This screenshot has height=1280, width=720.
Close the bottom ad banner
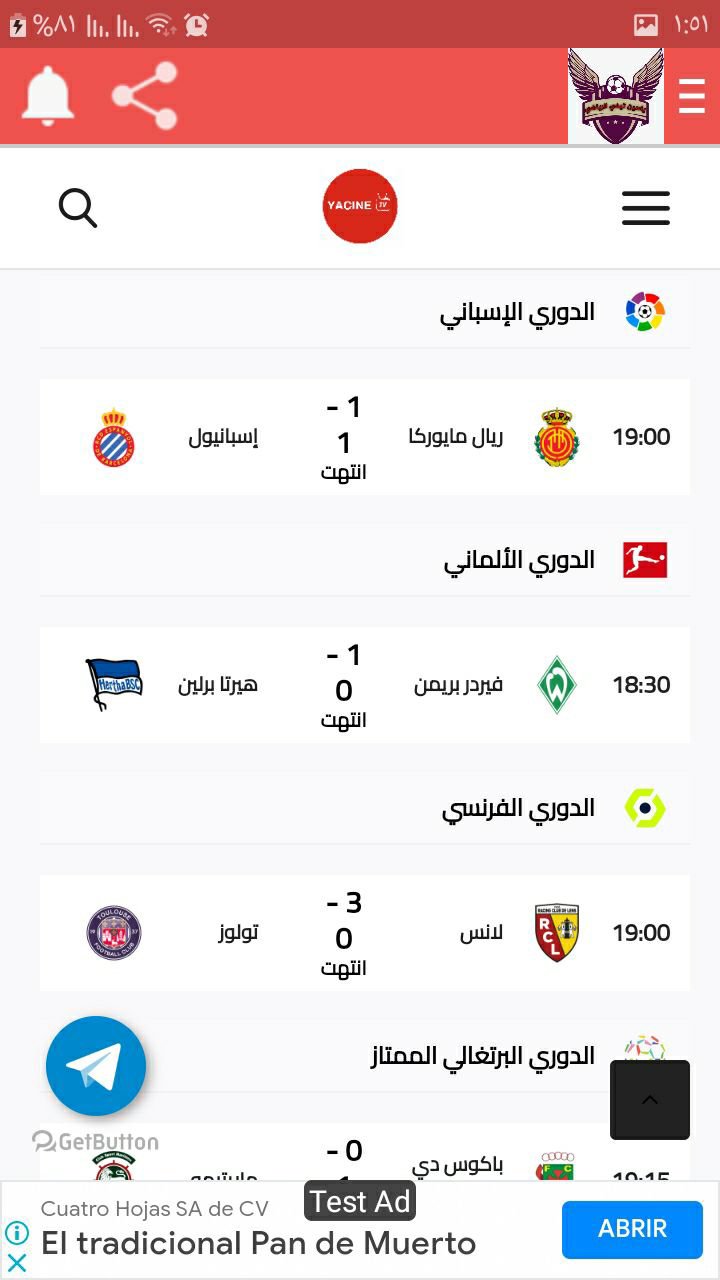click(x=17, y=1263)
